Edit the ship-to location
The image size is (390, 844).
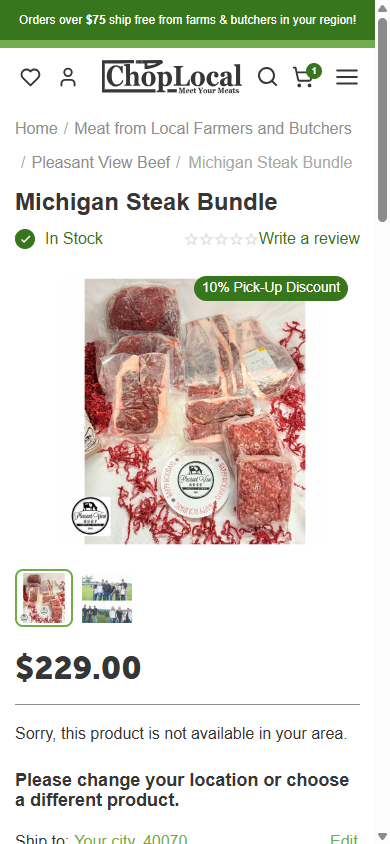[344, 839]
